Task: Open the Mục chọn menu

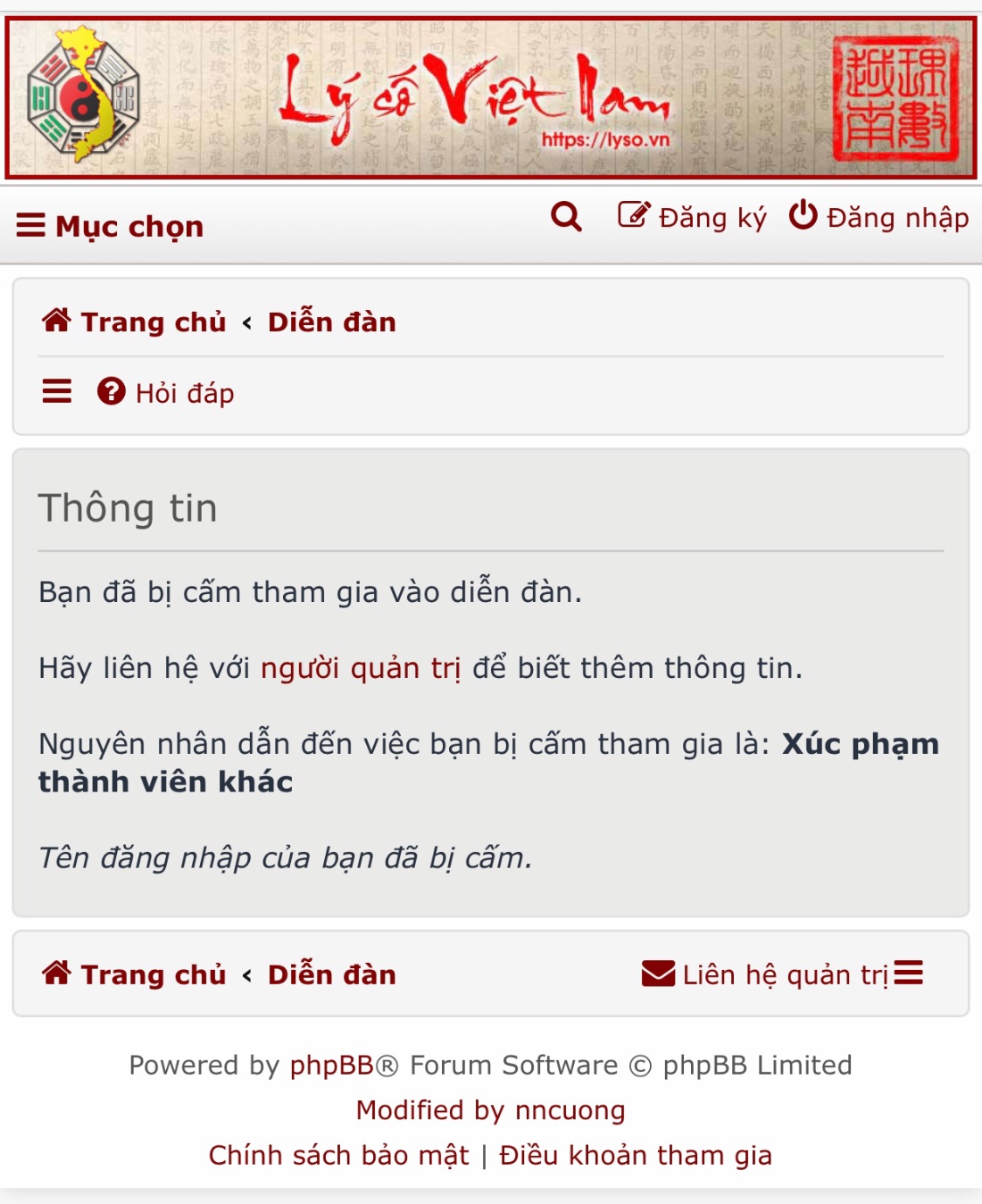Action: 111,226
